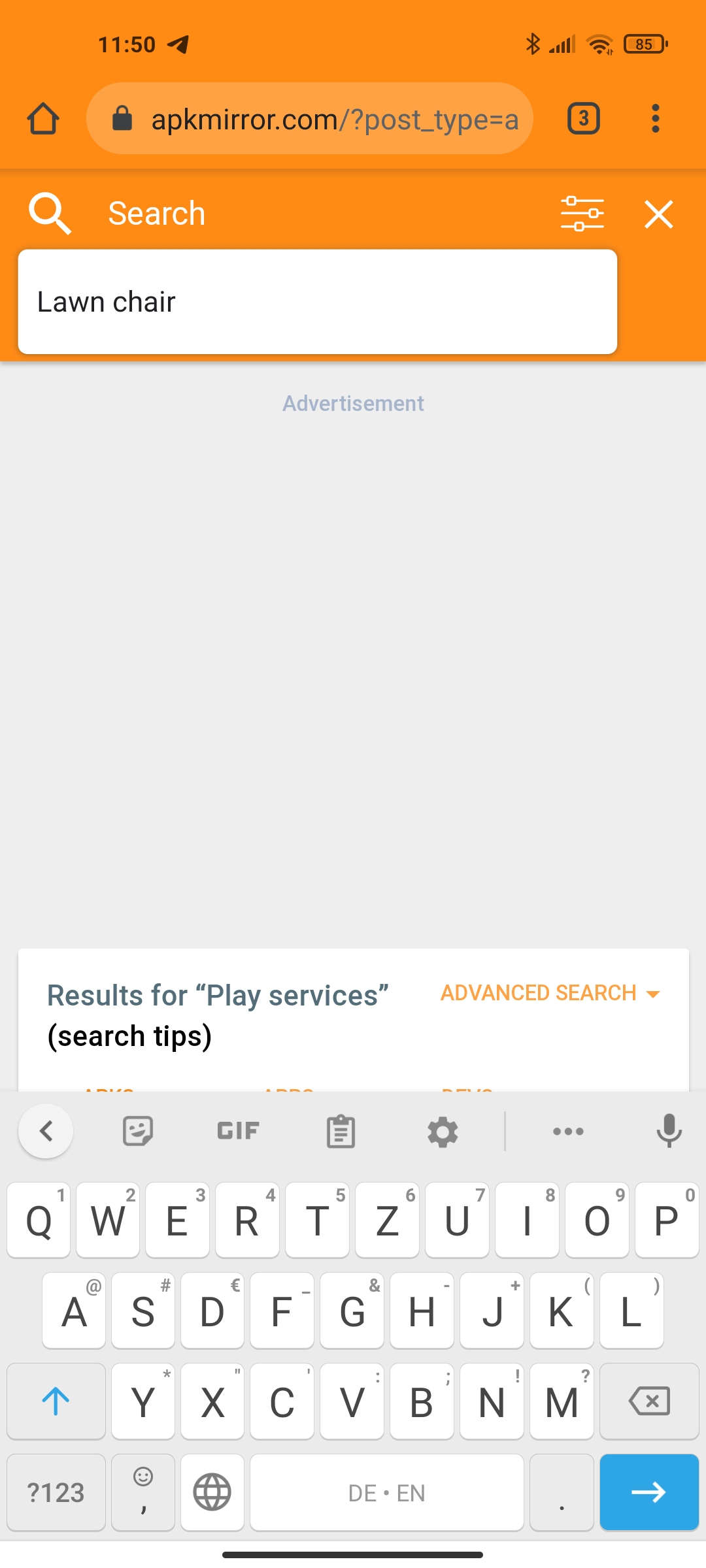Open the GIF keyboard
This screenshot has height=1568, width=706.
238,1131
